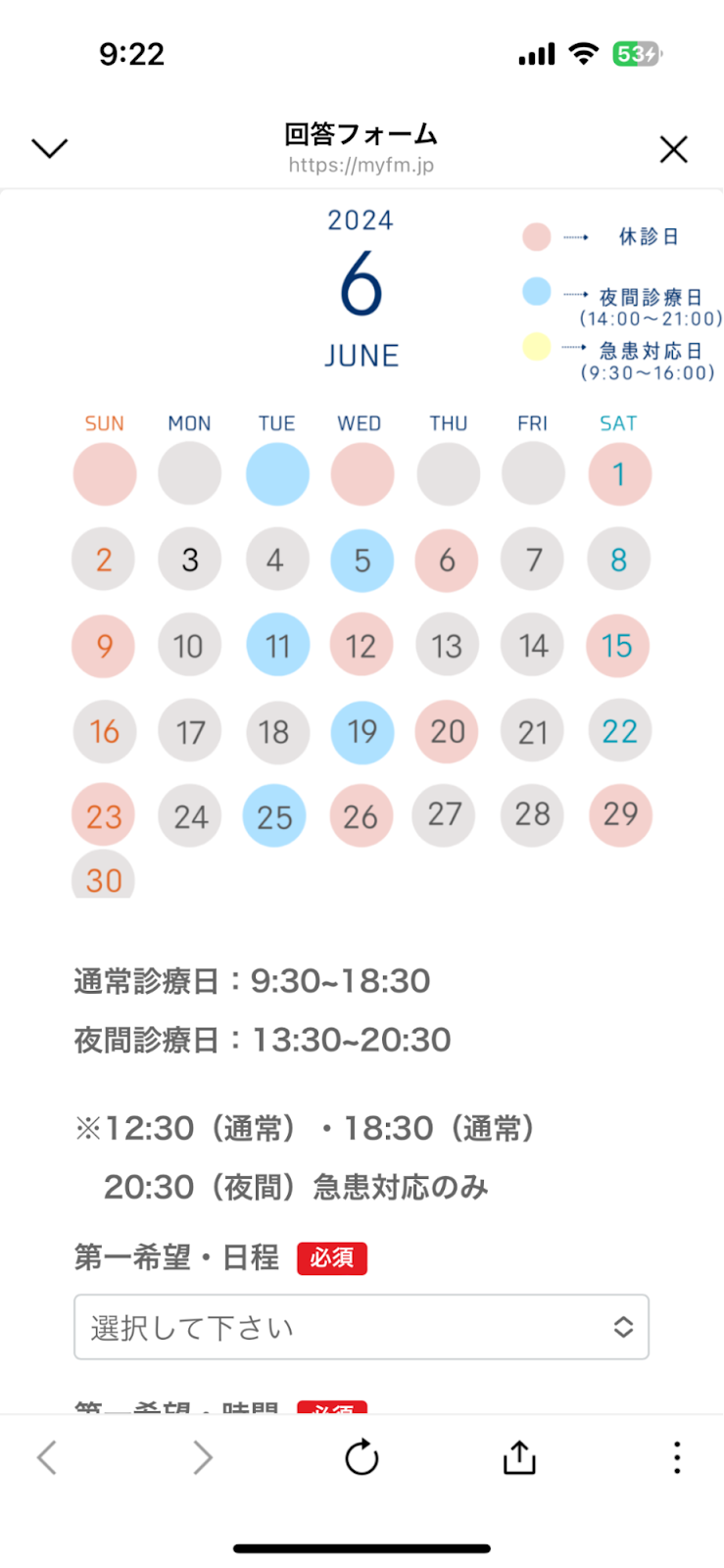Tap the stepper arrows on 選択して下さい
Screen dimensions: 724x1568
pyautogui.click(x=624, y=1327)
